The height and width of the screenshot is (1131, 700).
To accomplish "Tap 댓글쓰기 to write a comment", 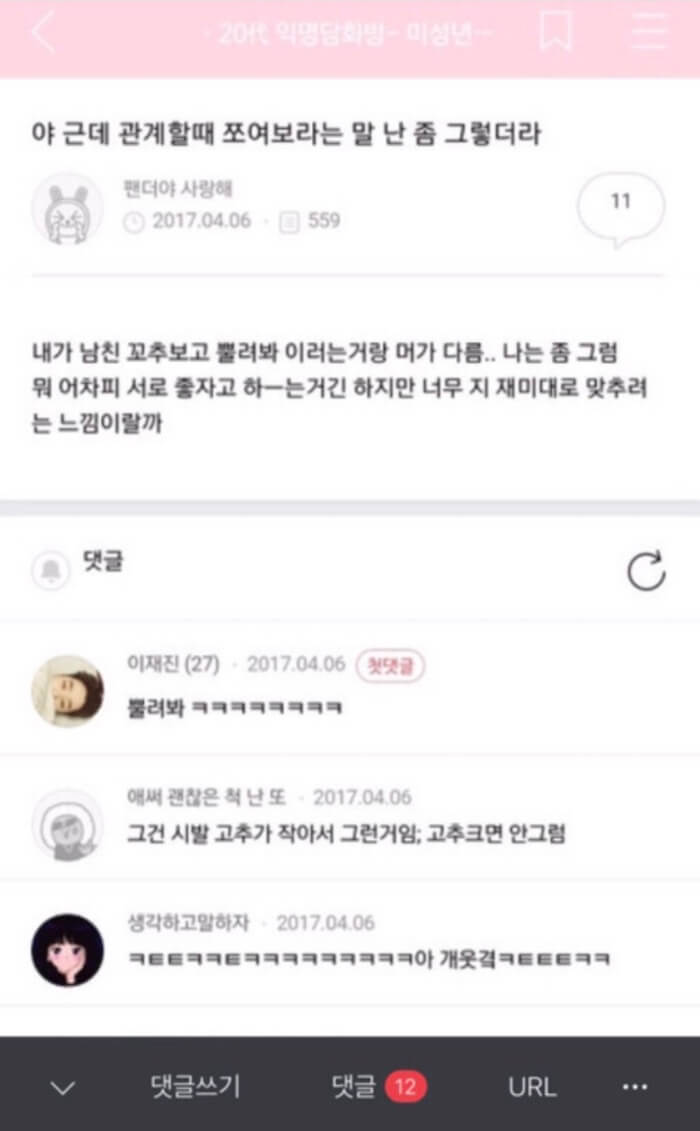I will [195, 1087].
